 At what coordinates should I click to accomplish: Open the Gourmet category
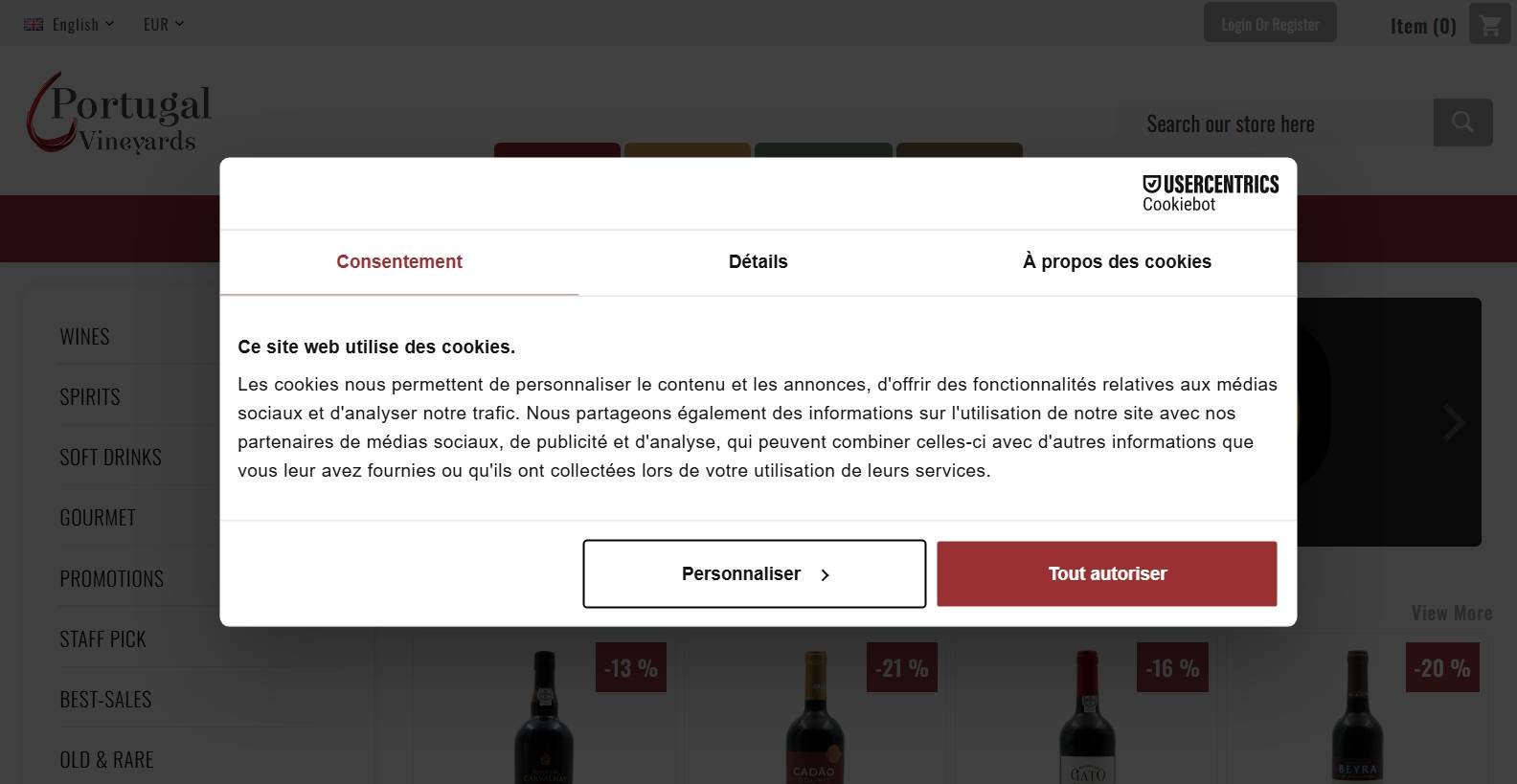click(98, 517)
